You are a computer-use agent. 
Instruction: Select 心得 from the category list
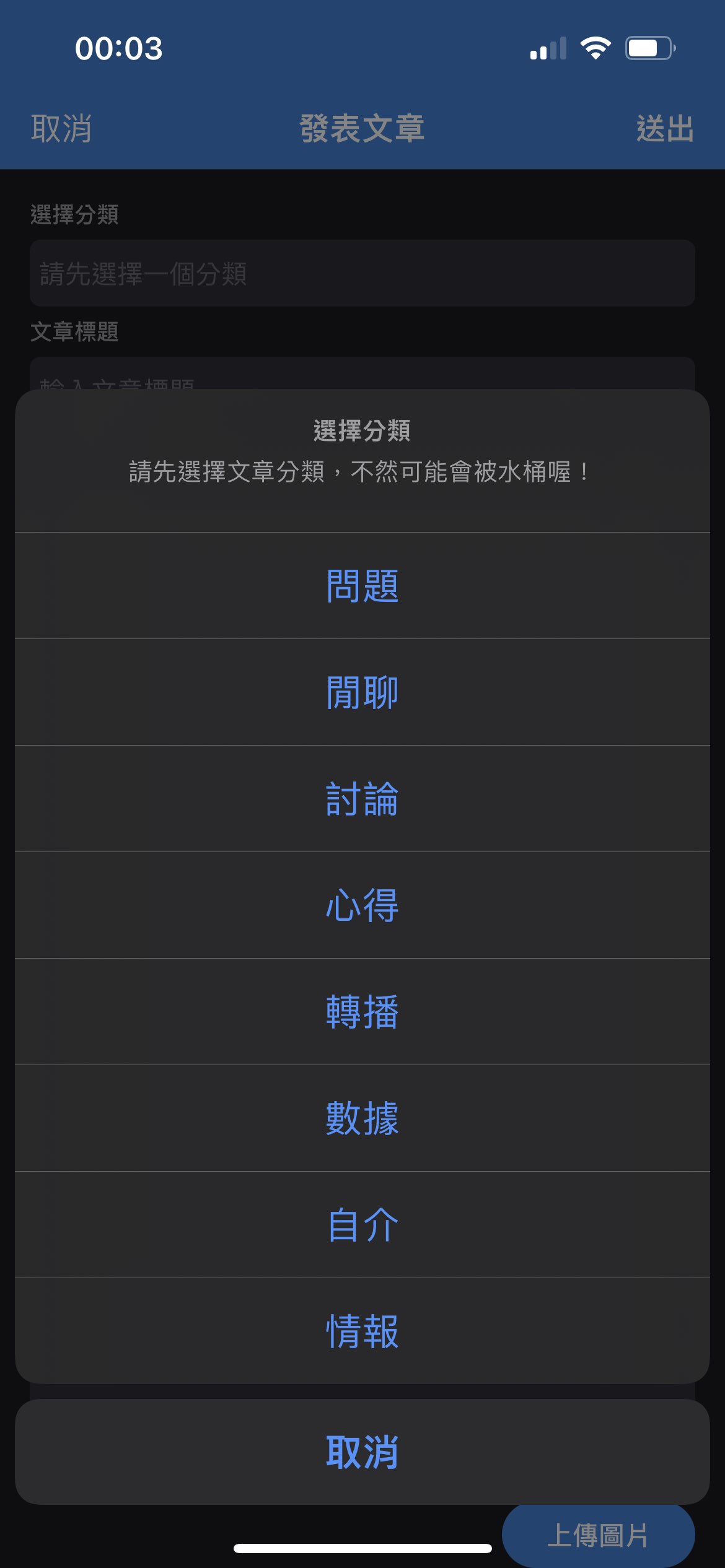coord(362,905)
